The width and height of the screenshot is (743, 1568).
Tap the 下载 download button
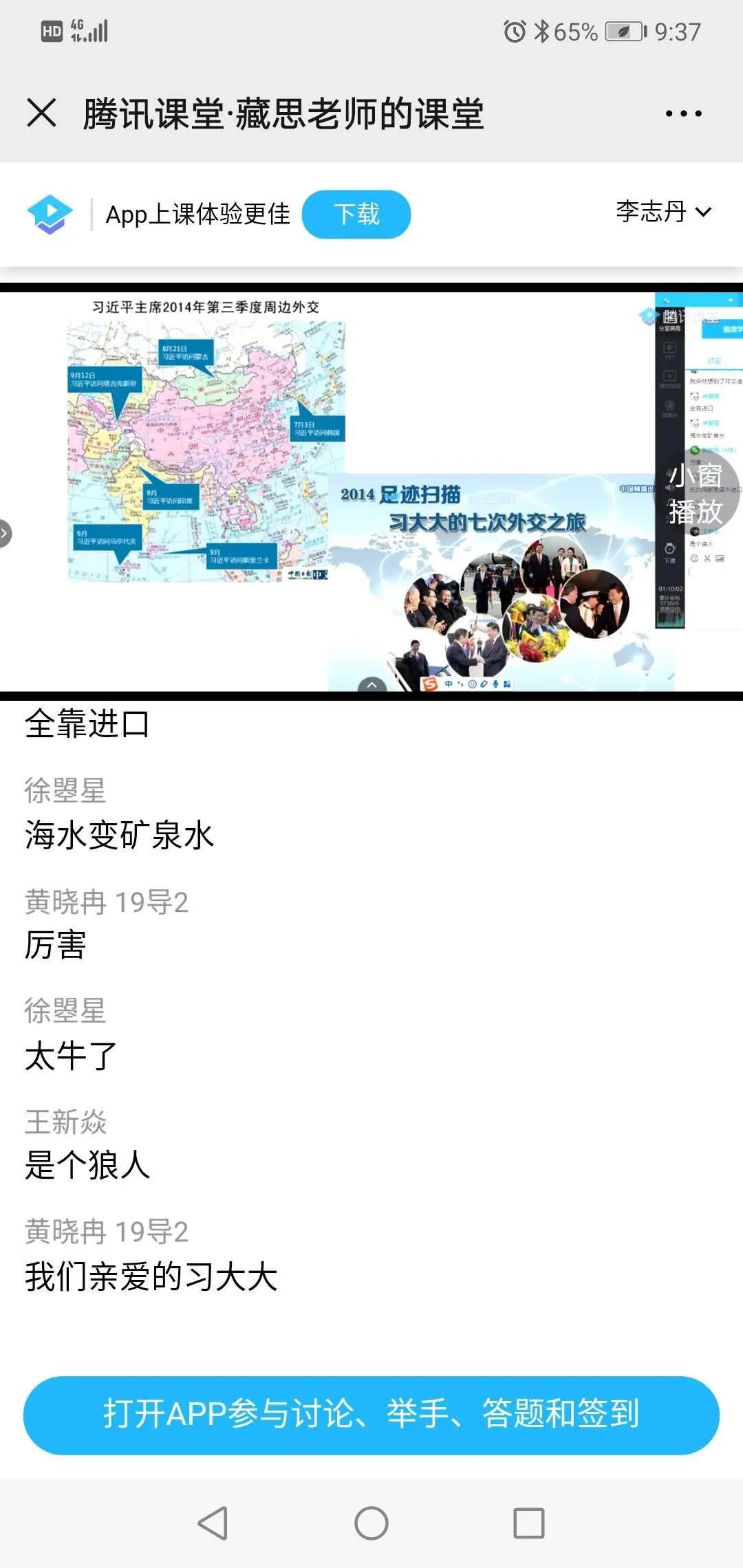[356, 215]
